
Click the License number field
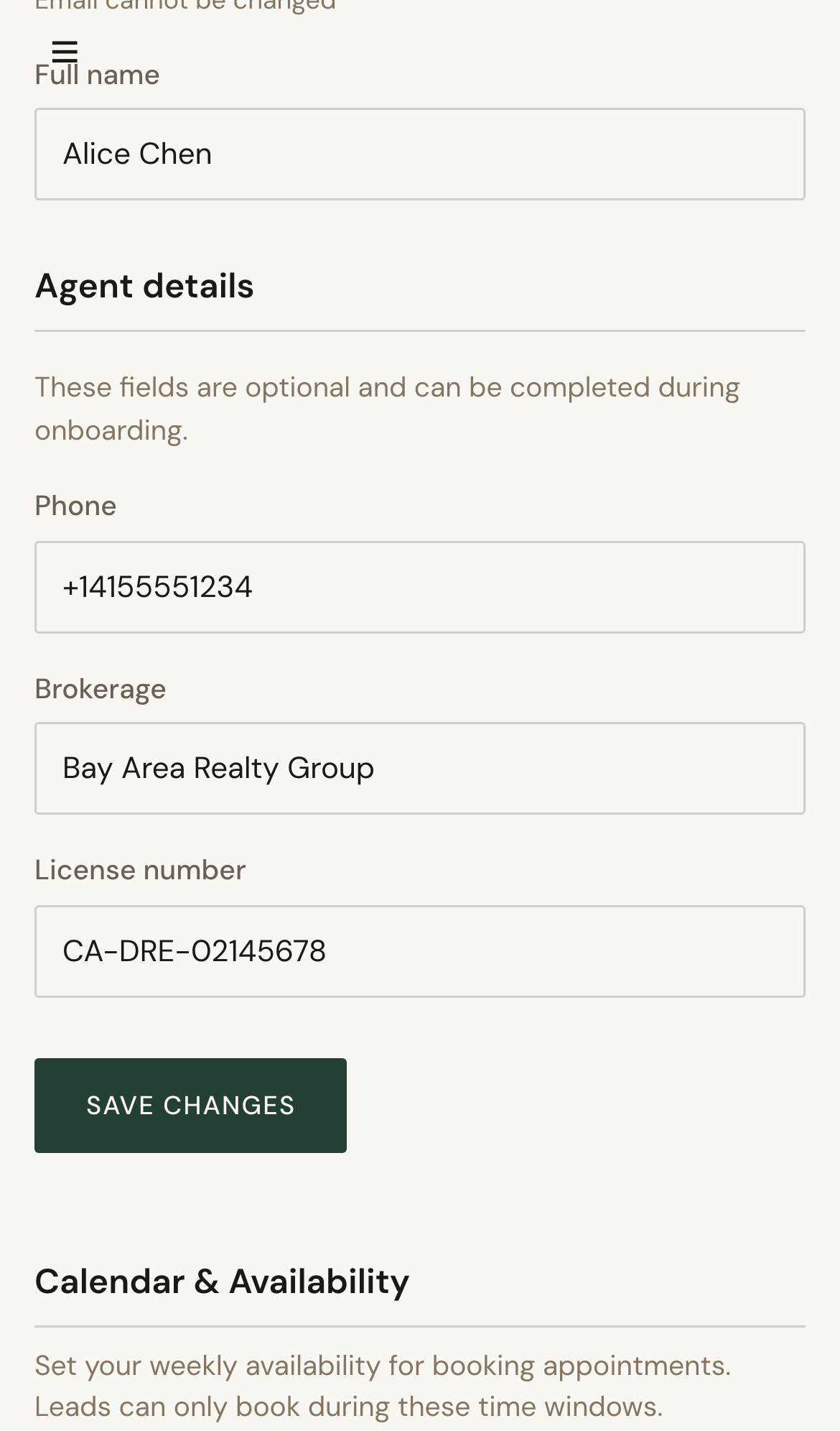tap(420, 952)
